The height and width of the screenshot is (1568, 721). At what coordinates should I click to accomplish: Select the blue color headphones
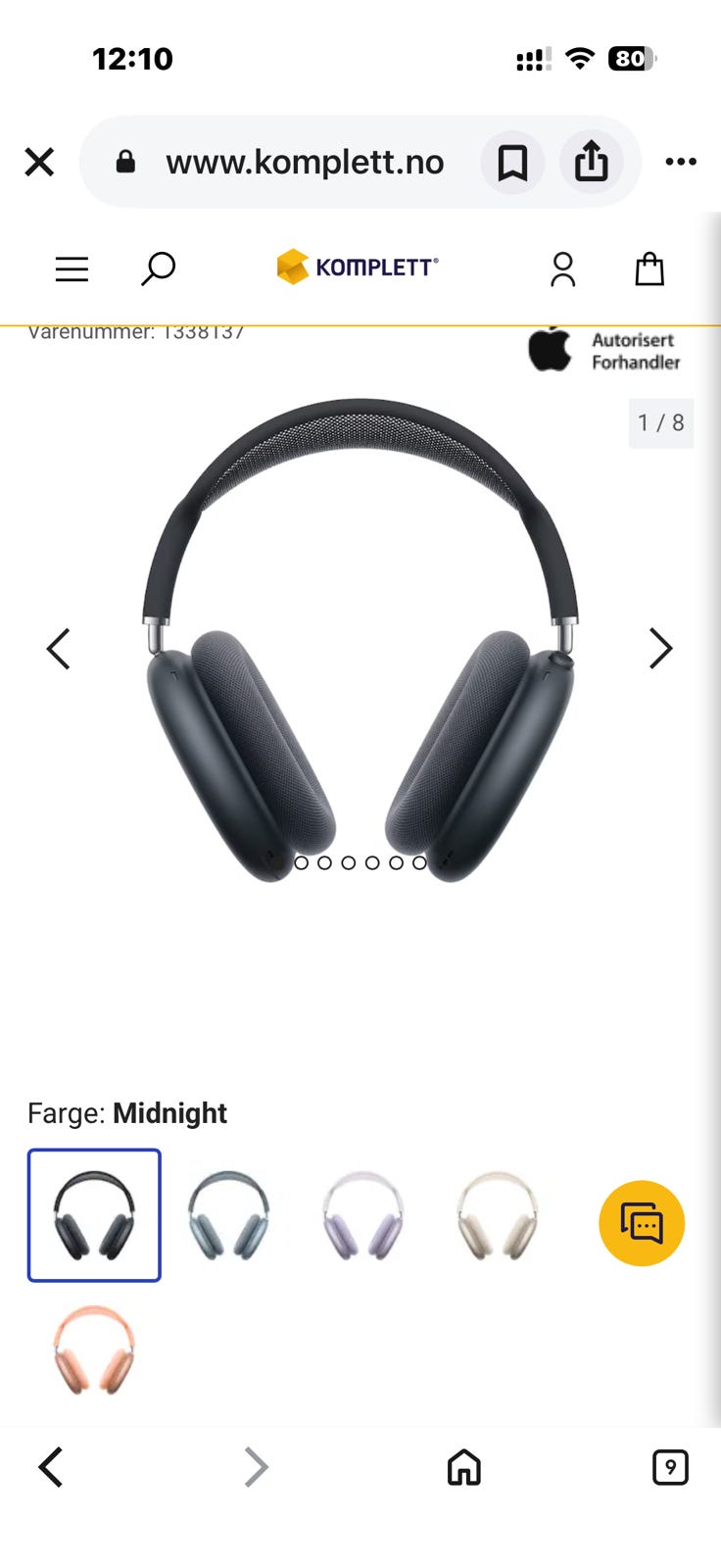pyautogui.click(x=228, y=1215)
